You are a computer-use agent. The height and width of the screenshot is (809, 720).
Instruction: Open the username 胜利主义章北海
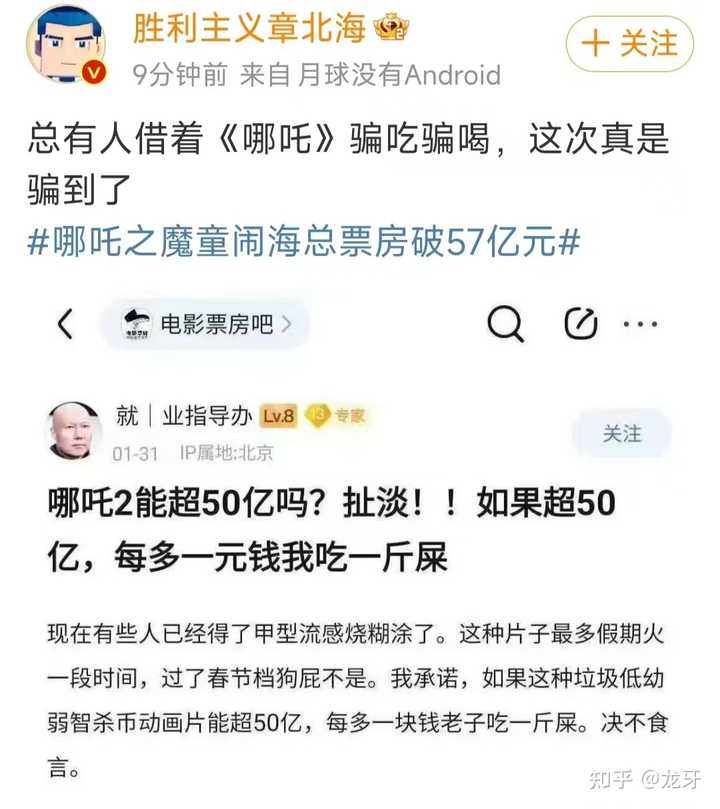click(250, 30)
